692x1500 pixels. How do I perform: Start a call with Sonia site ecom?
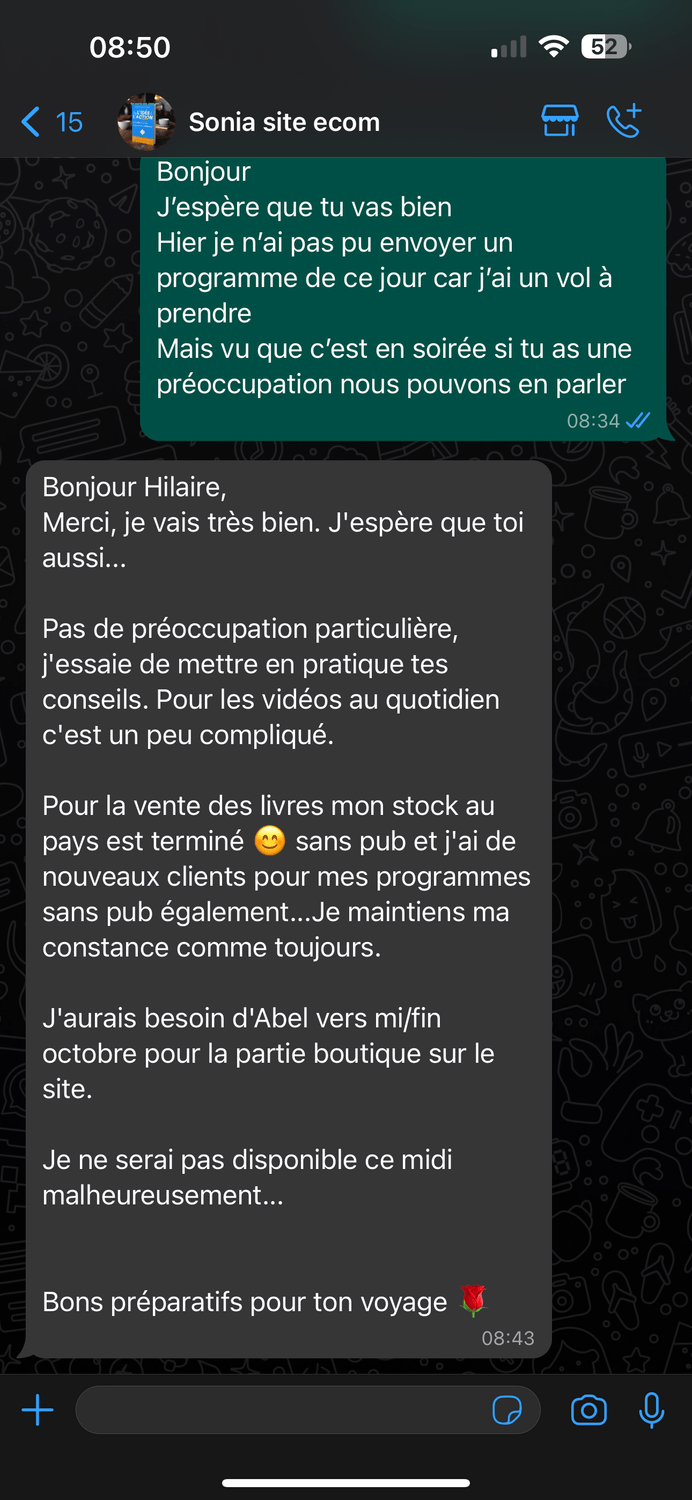(x=624, y=122)
